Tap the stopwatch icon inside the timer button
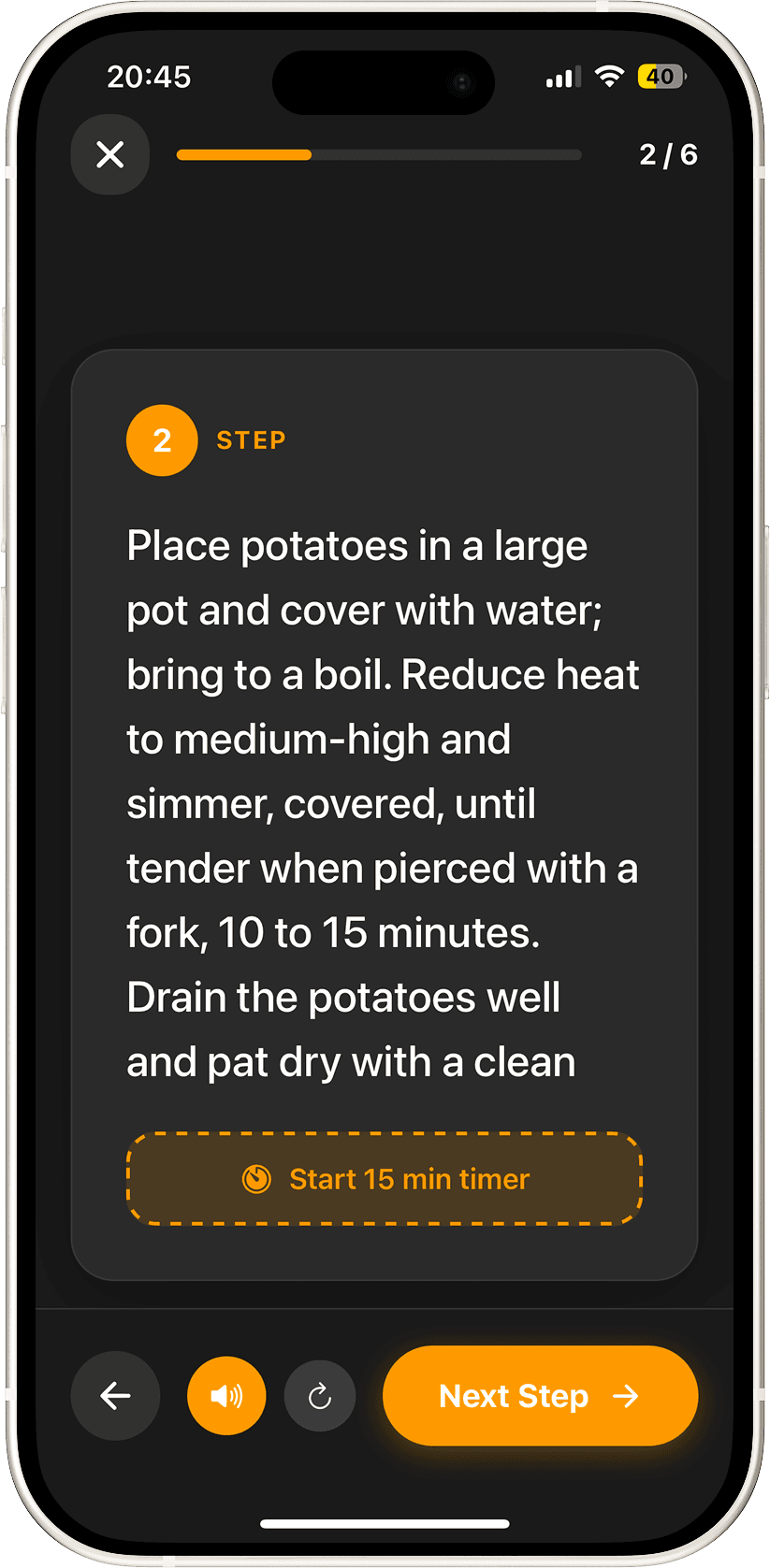This screenshot has height=1568, width=770. point(257,1179)
